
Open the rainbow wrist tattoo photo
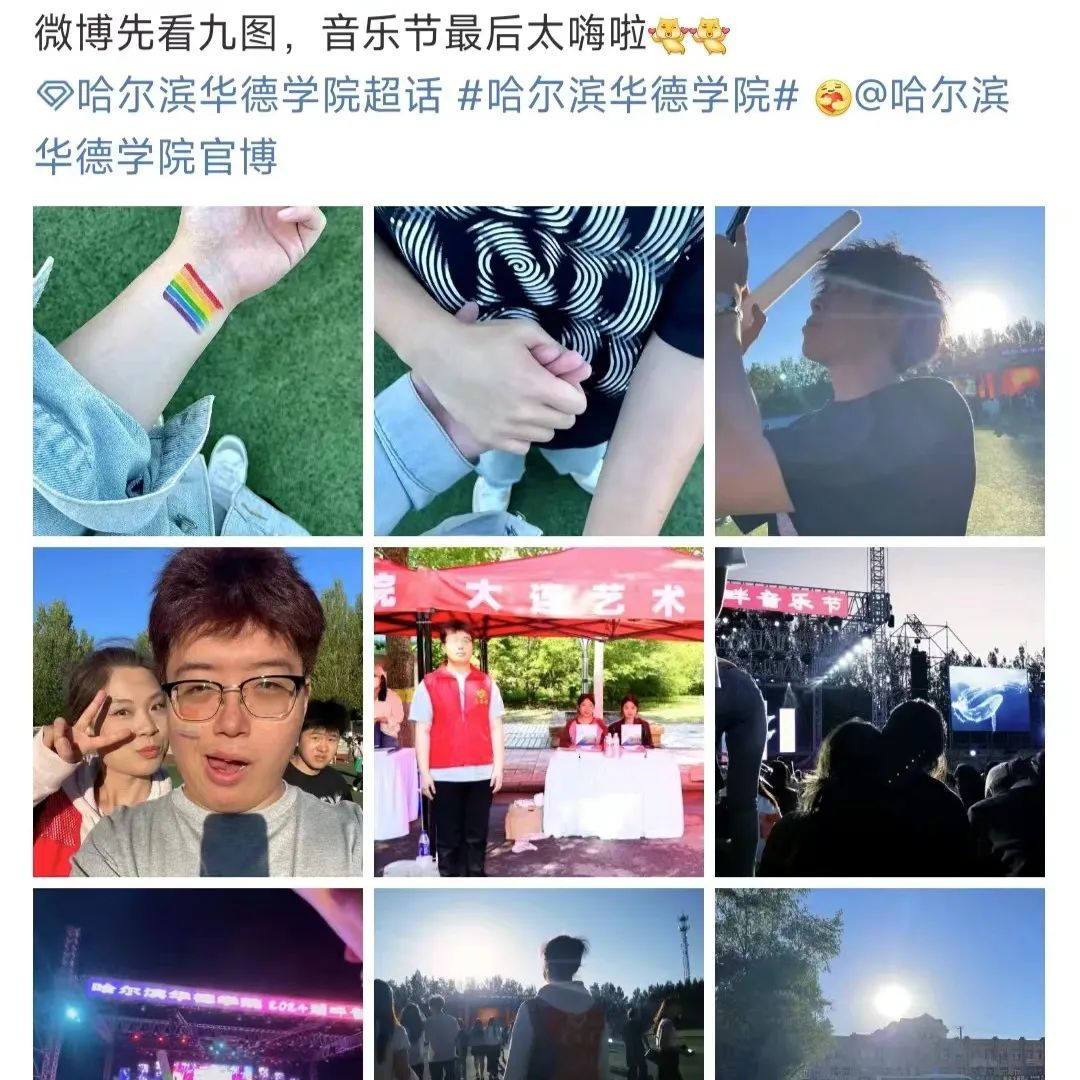(198, 370)
